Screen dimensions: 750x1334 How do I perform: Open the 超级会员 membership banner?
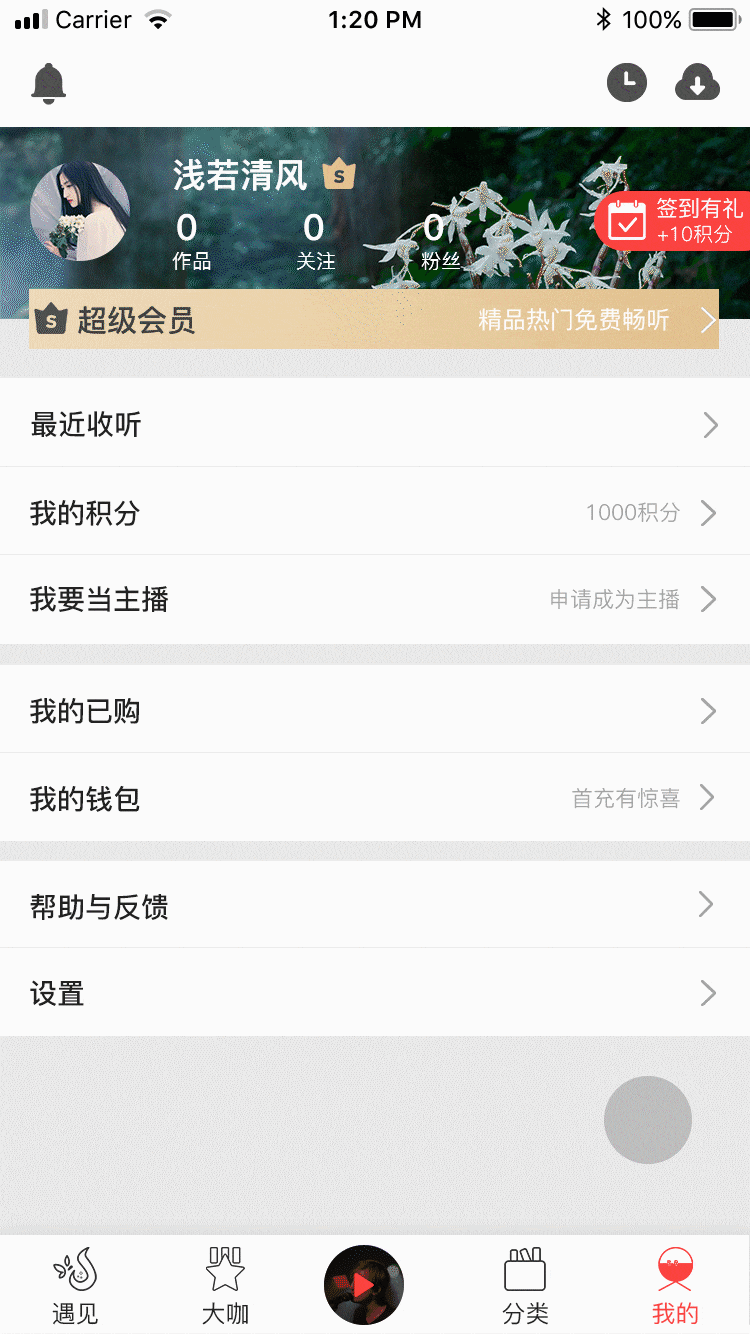pos(374,320)
